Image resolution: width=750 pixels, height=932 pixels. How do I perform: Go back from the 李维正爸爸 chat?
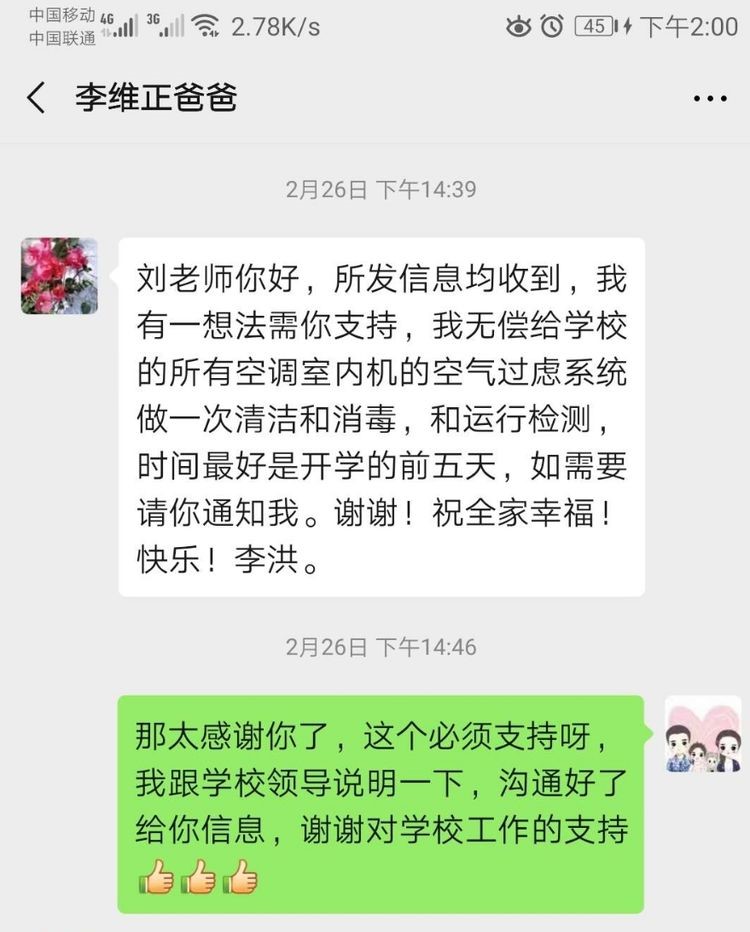36,98
